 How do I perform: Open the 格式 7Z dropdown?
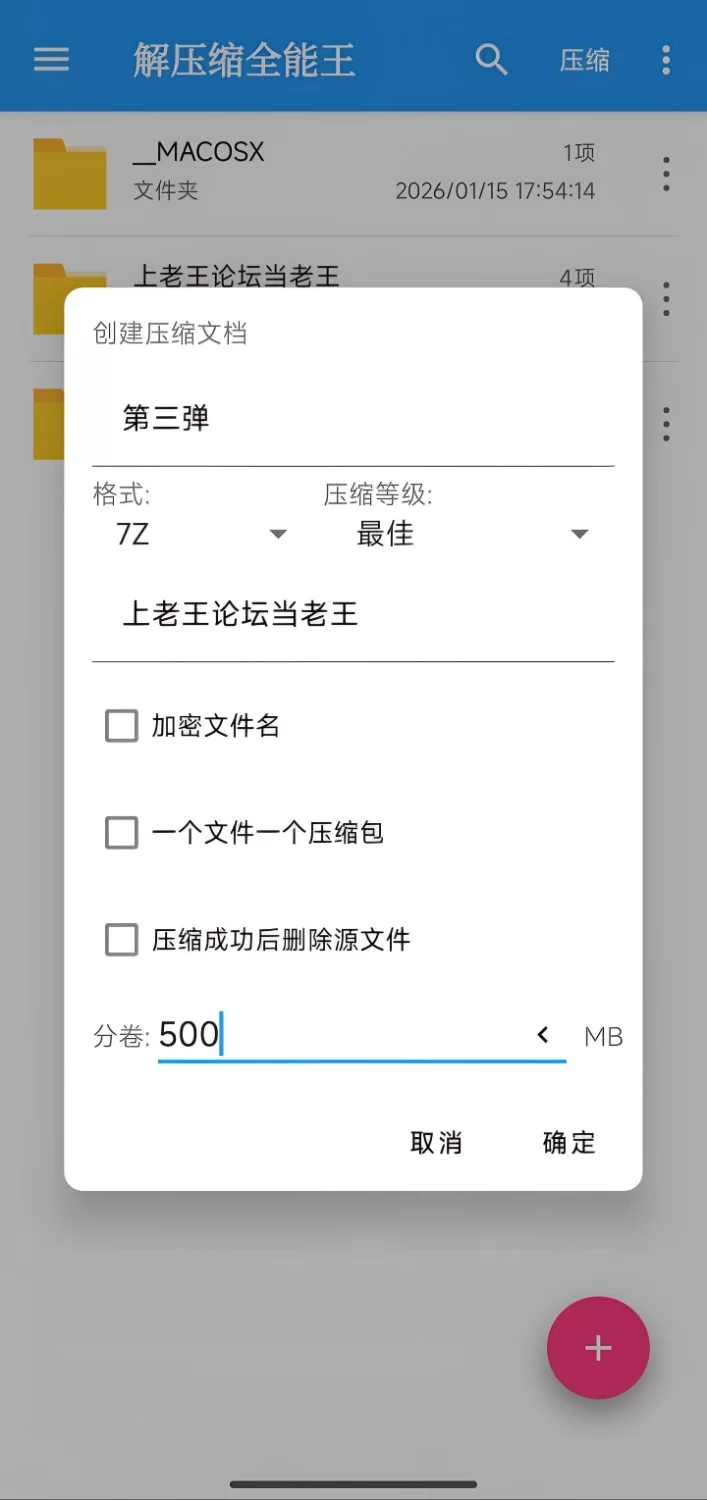point(200,534)
